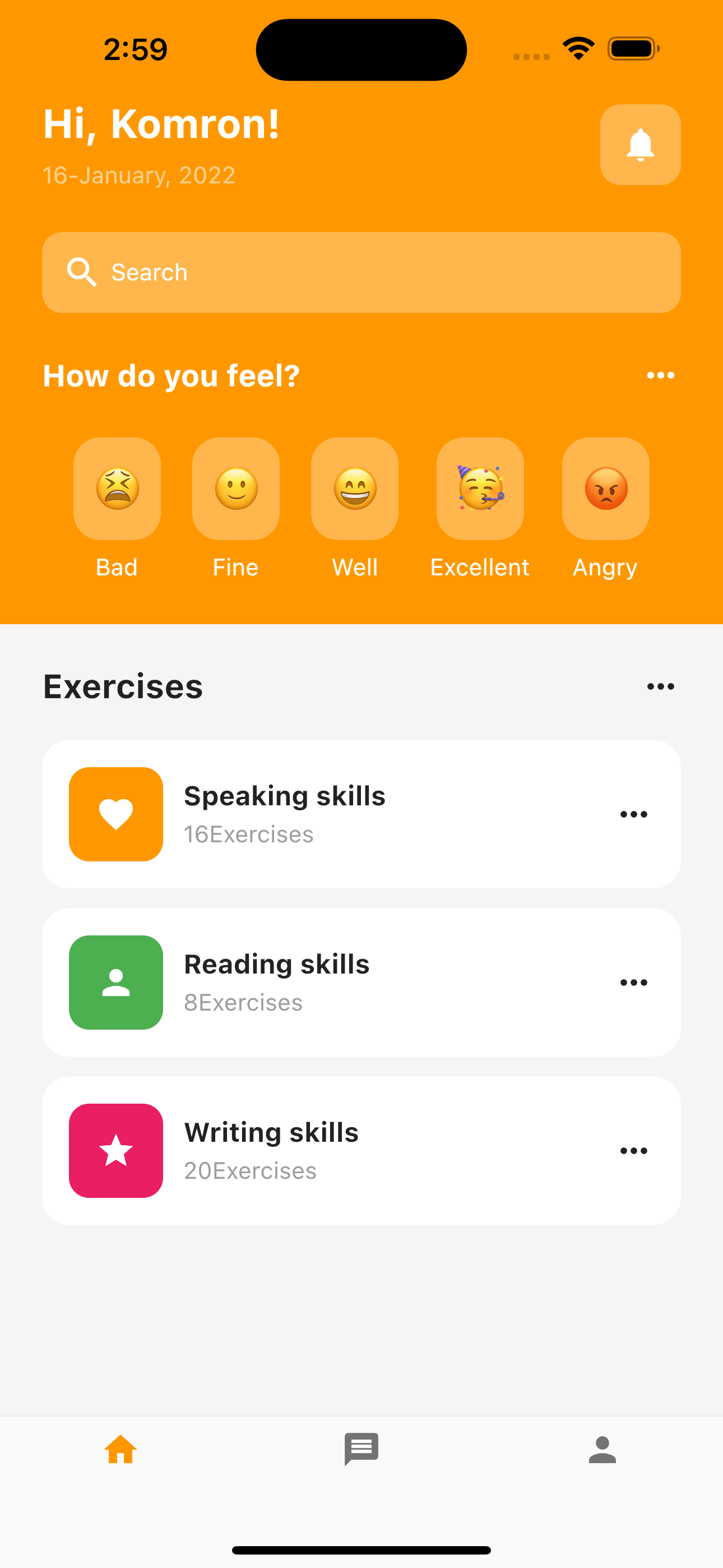Open the Exercises overflow menu
Viewport: 723px width, 1568px height.
660,686
